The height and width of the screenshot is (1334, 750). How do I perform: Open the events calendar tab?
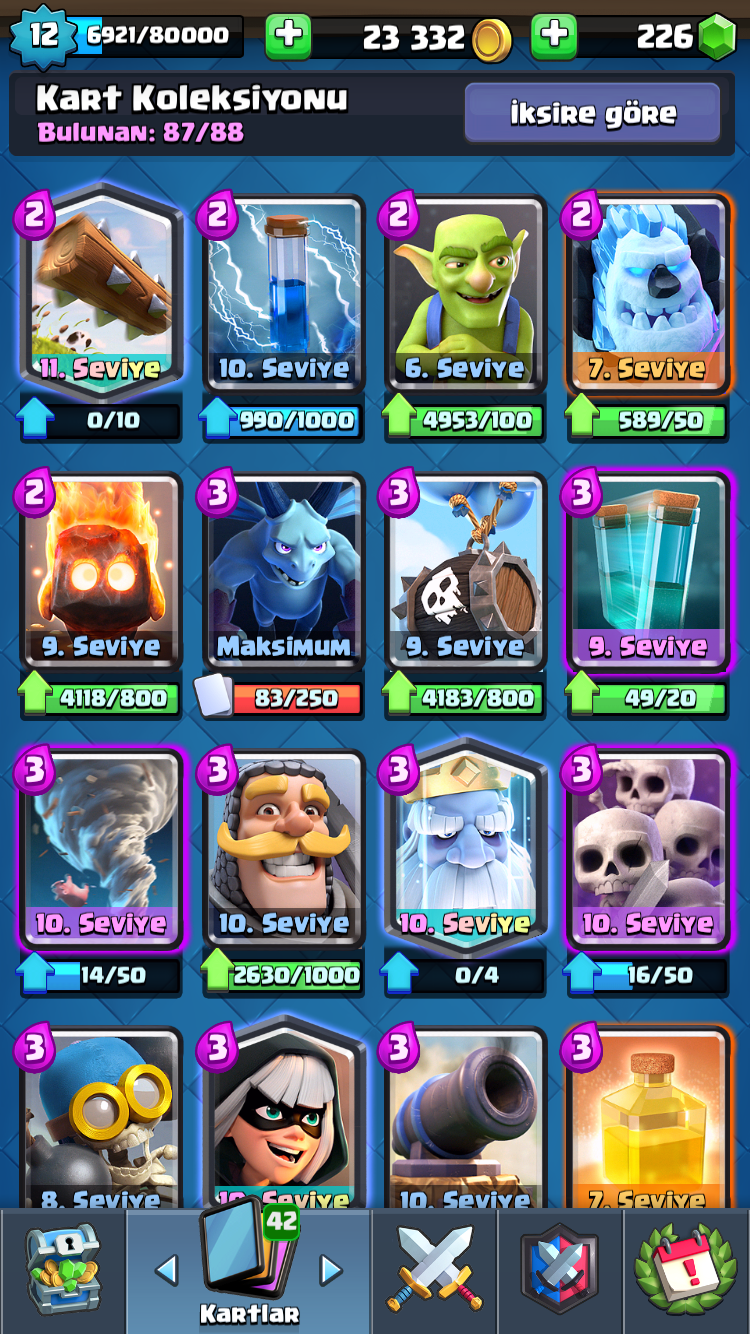pyautogui.click(x=687, y=1270)
